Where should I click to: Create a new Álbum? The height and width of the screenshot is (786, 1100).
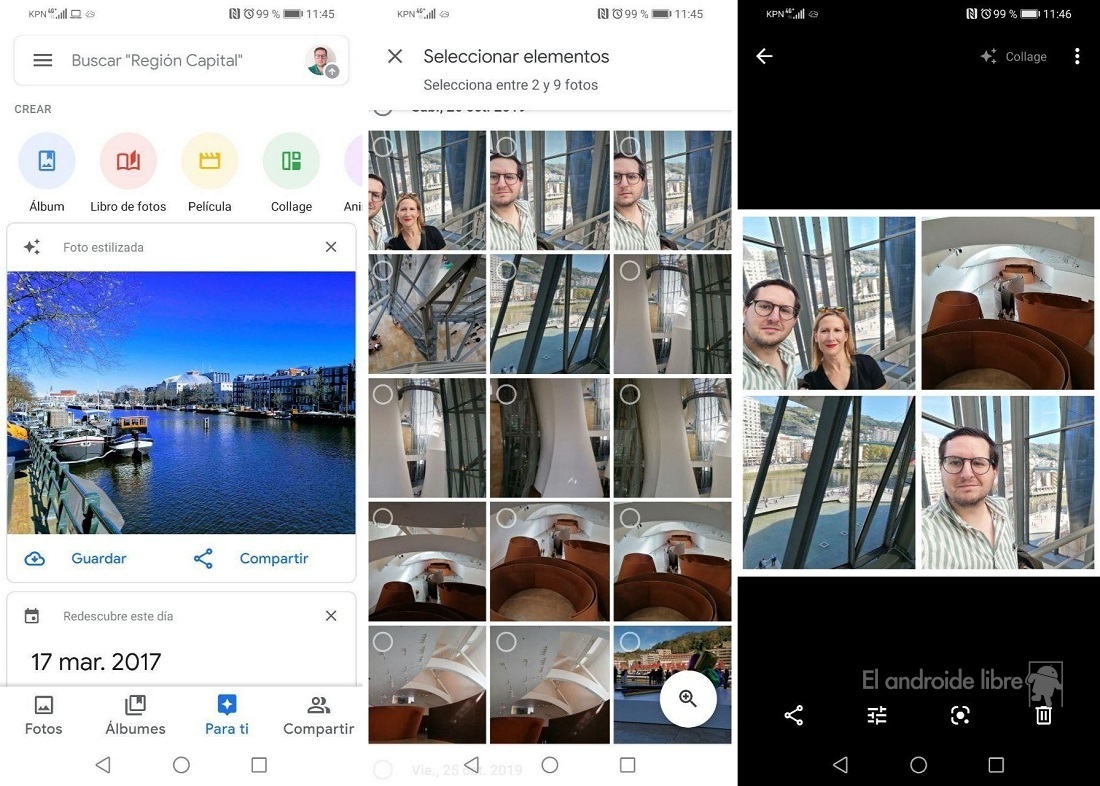tap(47, 162)
